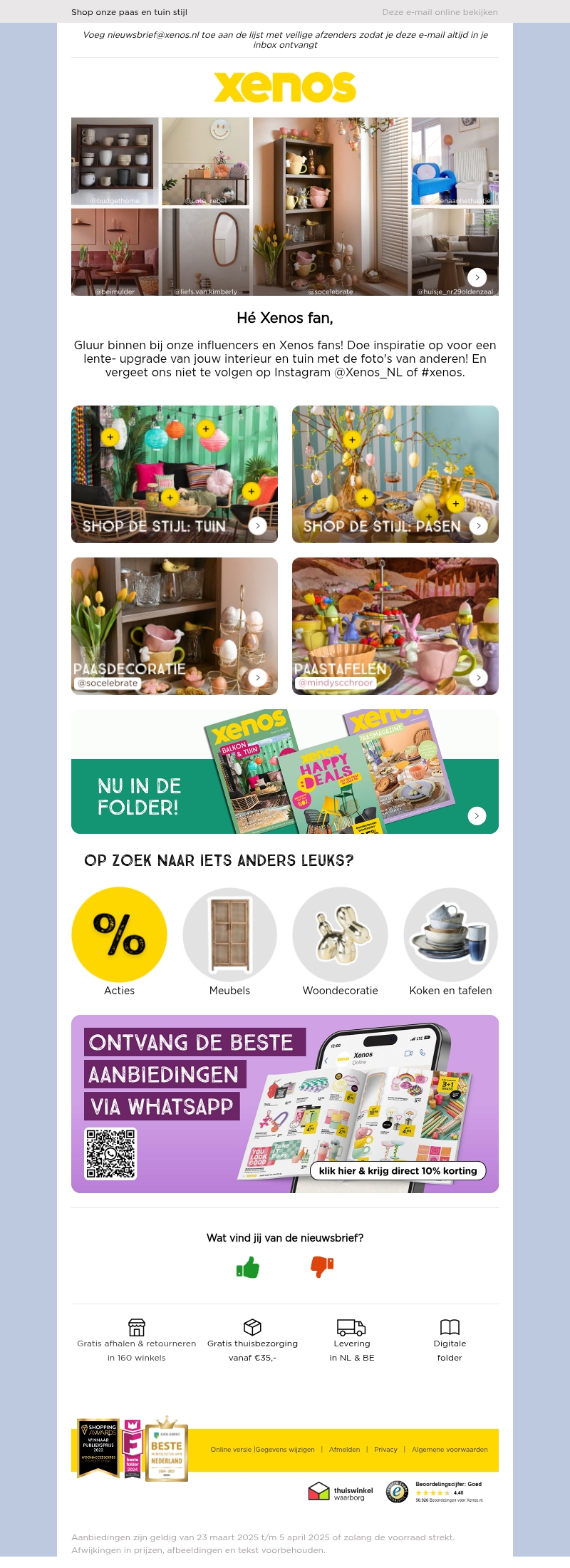Viewport: 570px width, 1568px height.
Task: Open Gegevens wijzigen link
Action: pos(285,1449)
